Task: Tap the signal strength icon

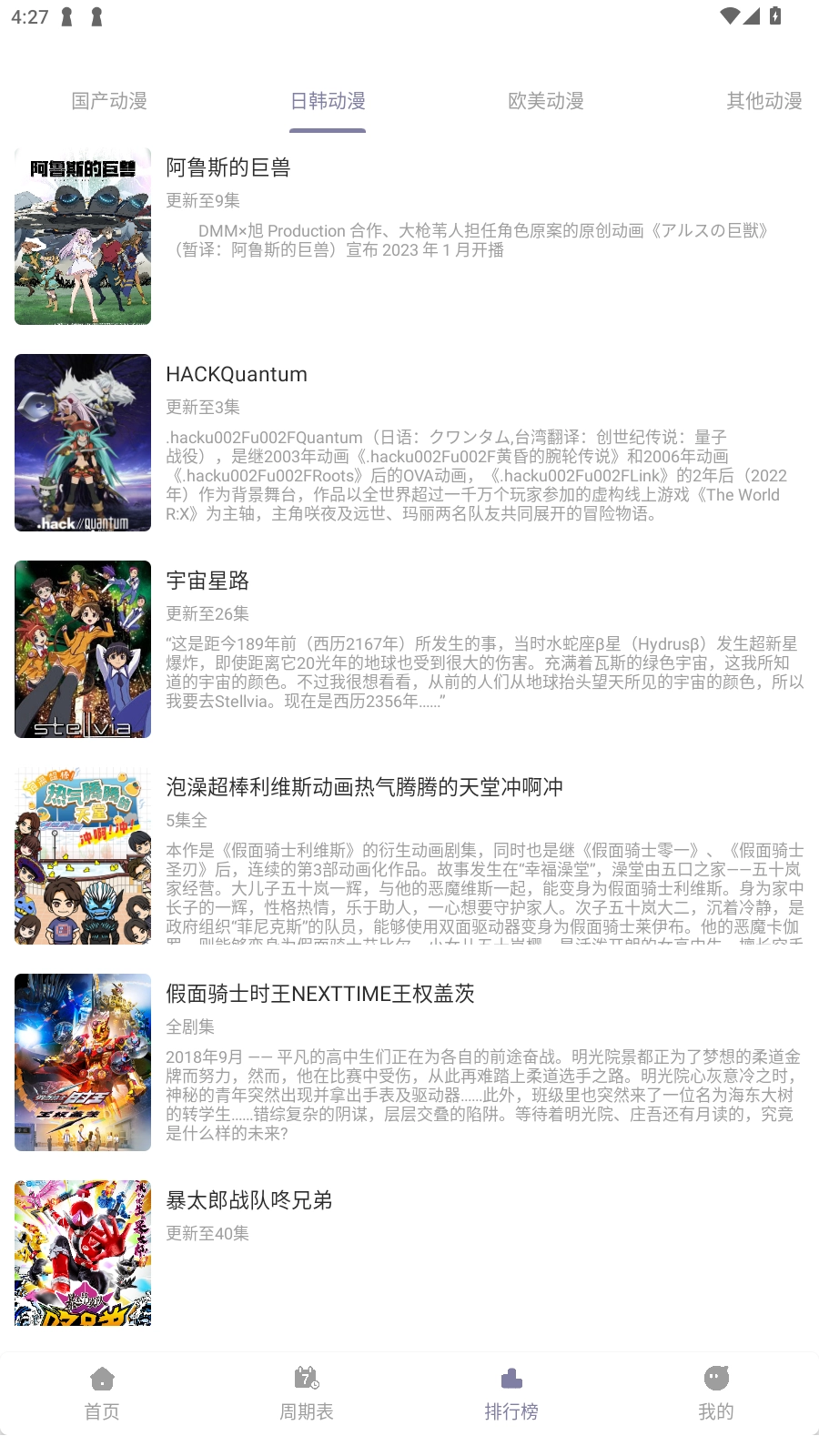Action: 753,15
